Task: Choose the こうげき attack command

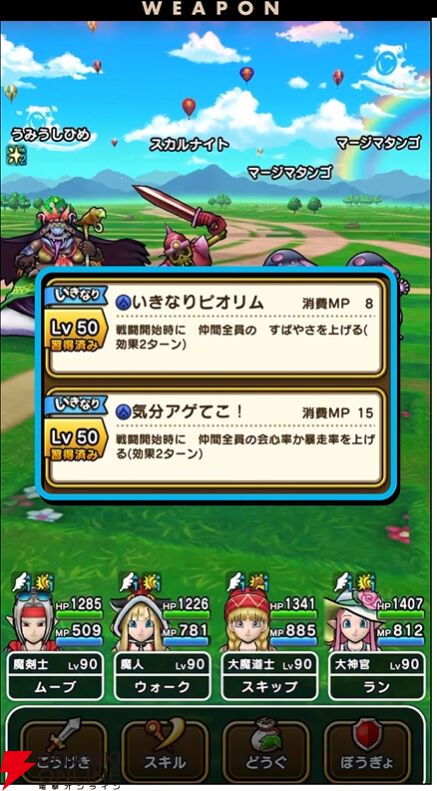Action: coord(64,748)
